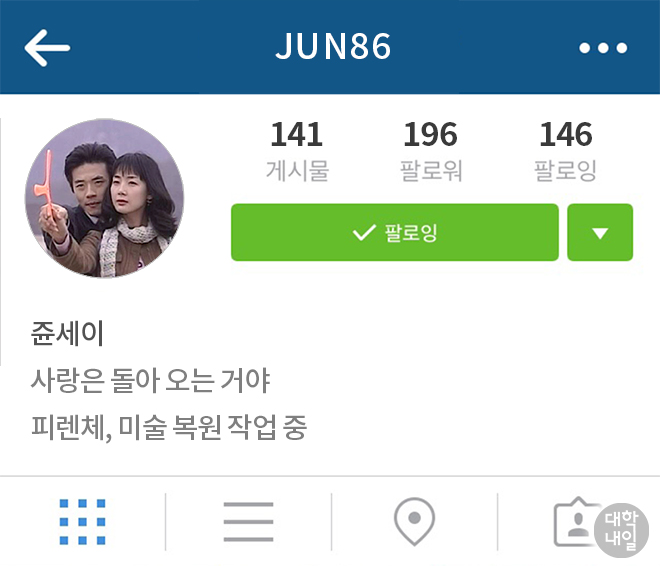Open JUN86's profile picture
660x566 pixels.
click(x=104, y=199)
